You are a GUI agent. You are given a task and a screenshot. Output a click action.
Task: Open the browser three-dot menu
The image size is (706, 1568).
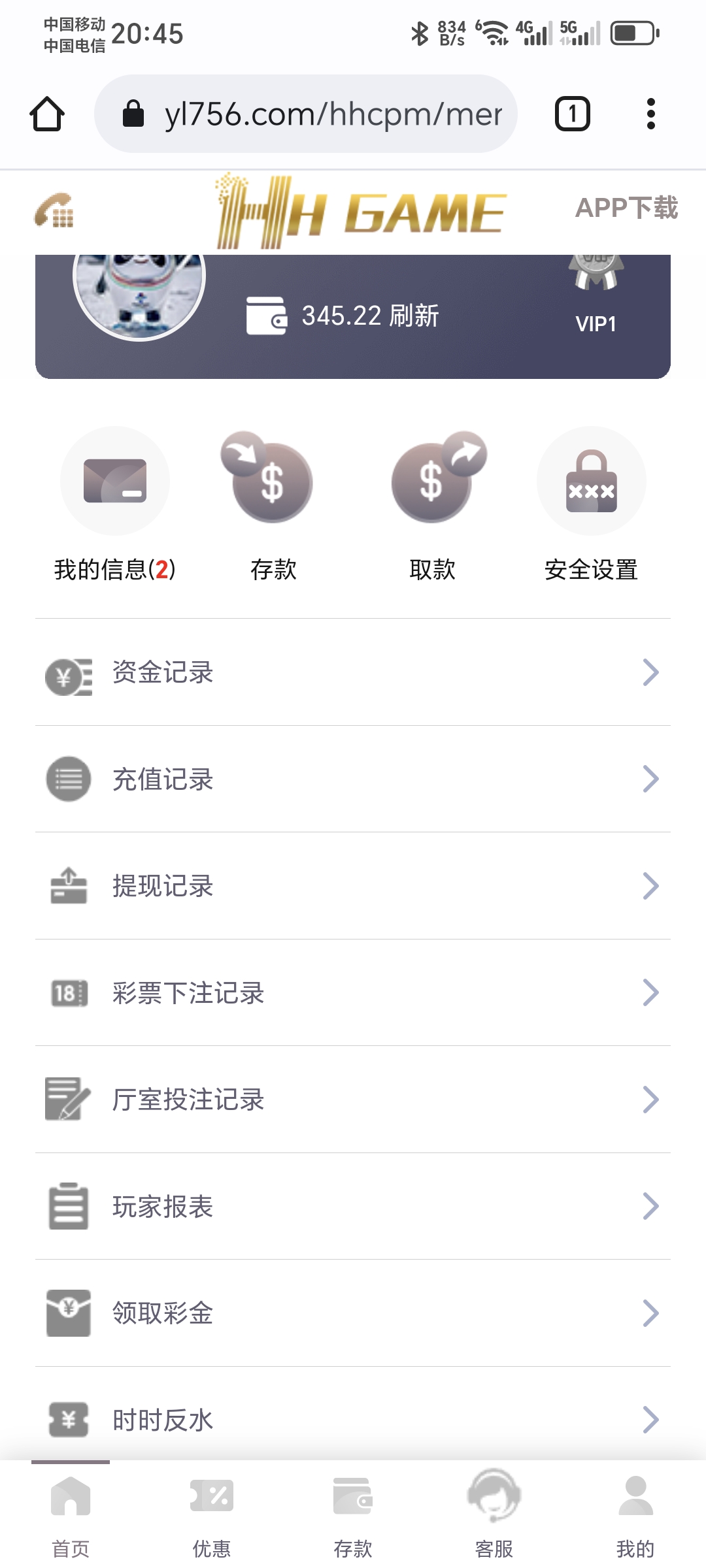[x=650, y=112]
